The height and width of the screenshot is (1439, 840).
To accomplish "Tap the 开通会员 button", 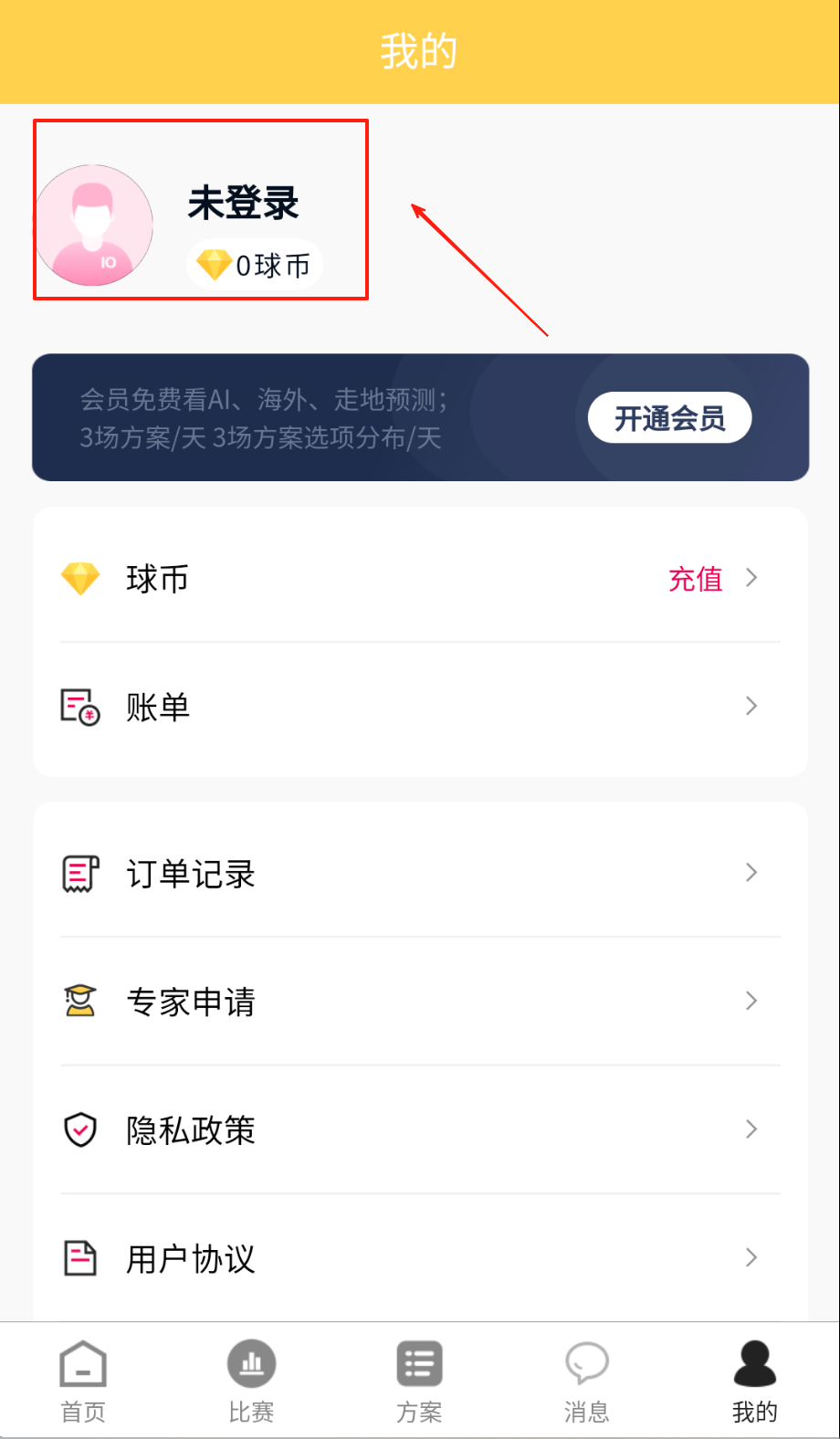I will point(669,418).
